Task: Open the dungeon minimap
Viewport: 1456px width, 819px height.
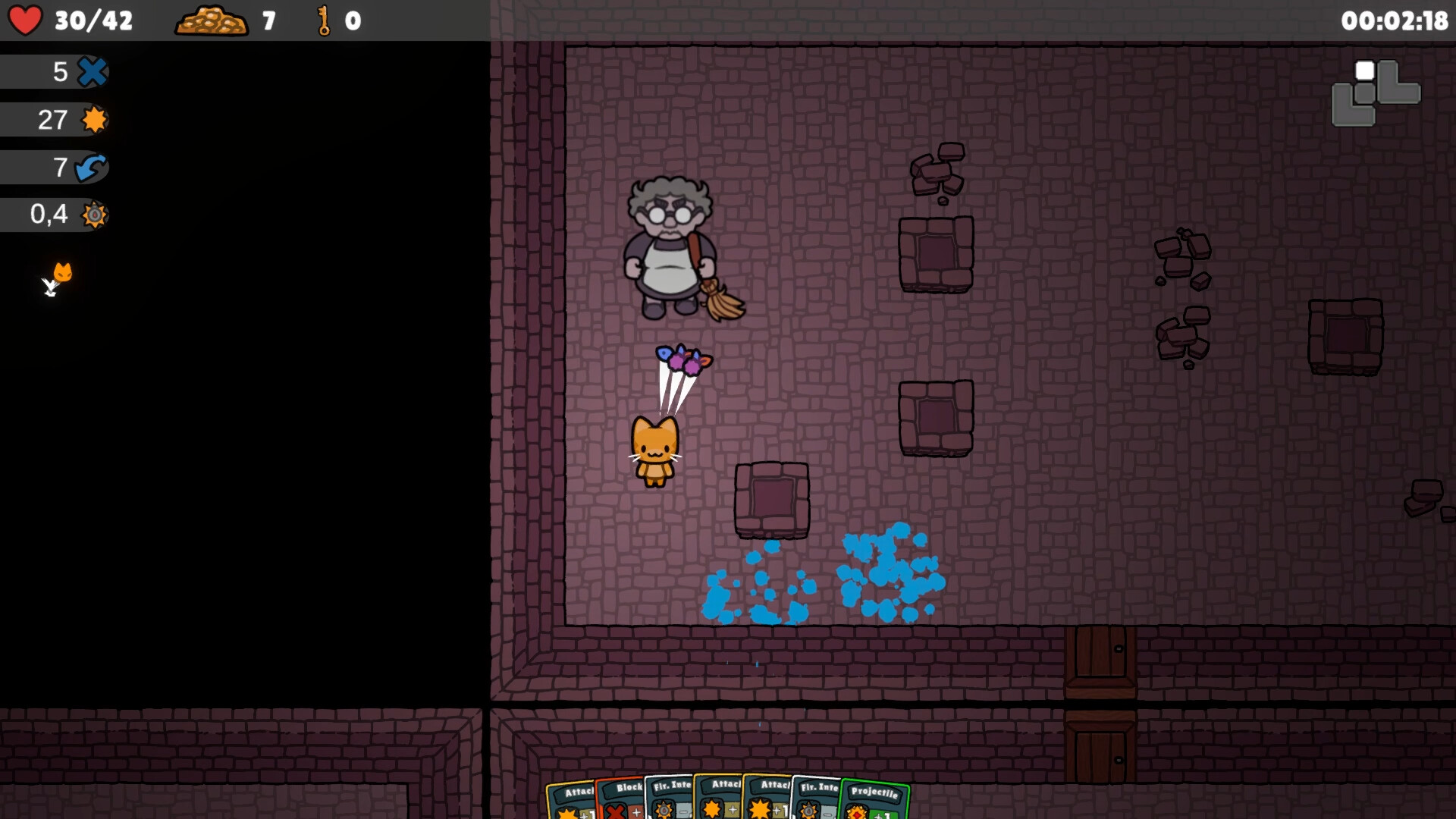Action: click(x=1375, y=93)
